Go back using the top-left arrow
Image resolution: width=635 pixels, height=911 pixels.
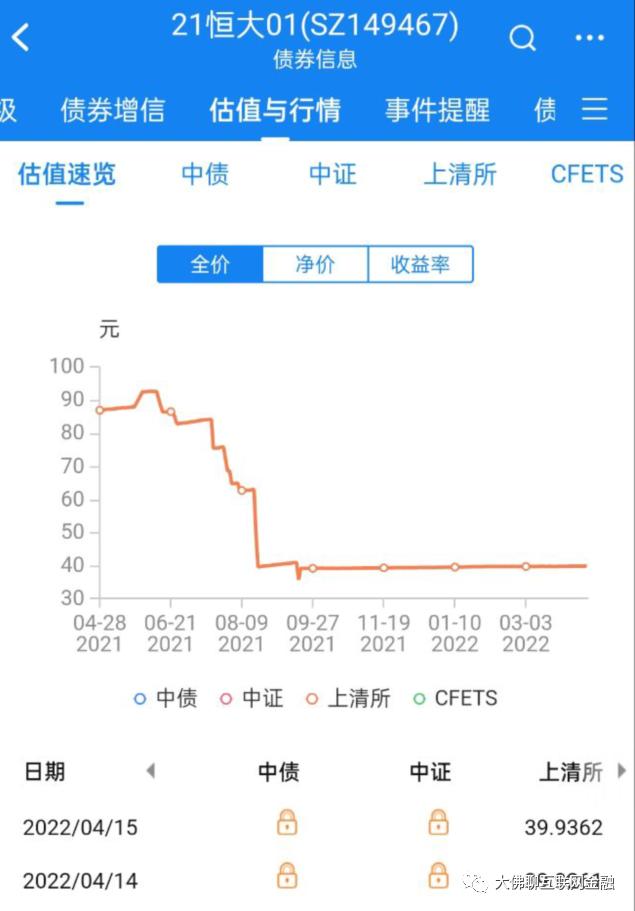(21, 38)
